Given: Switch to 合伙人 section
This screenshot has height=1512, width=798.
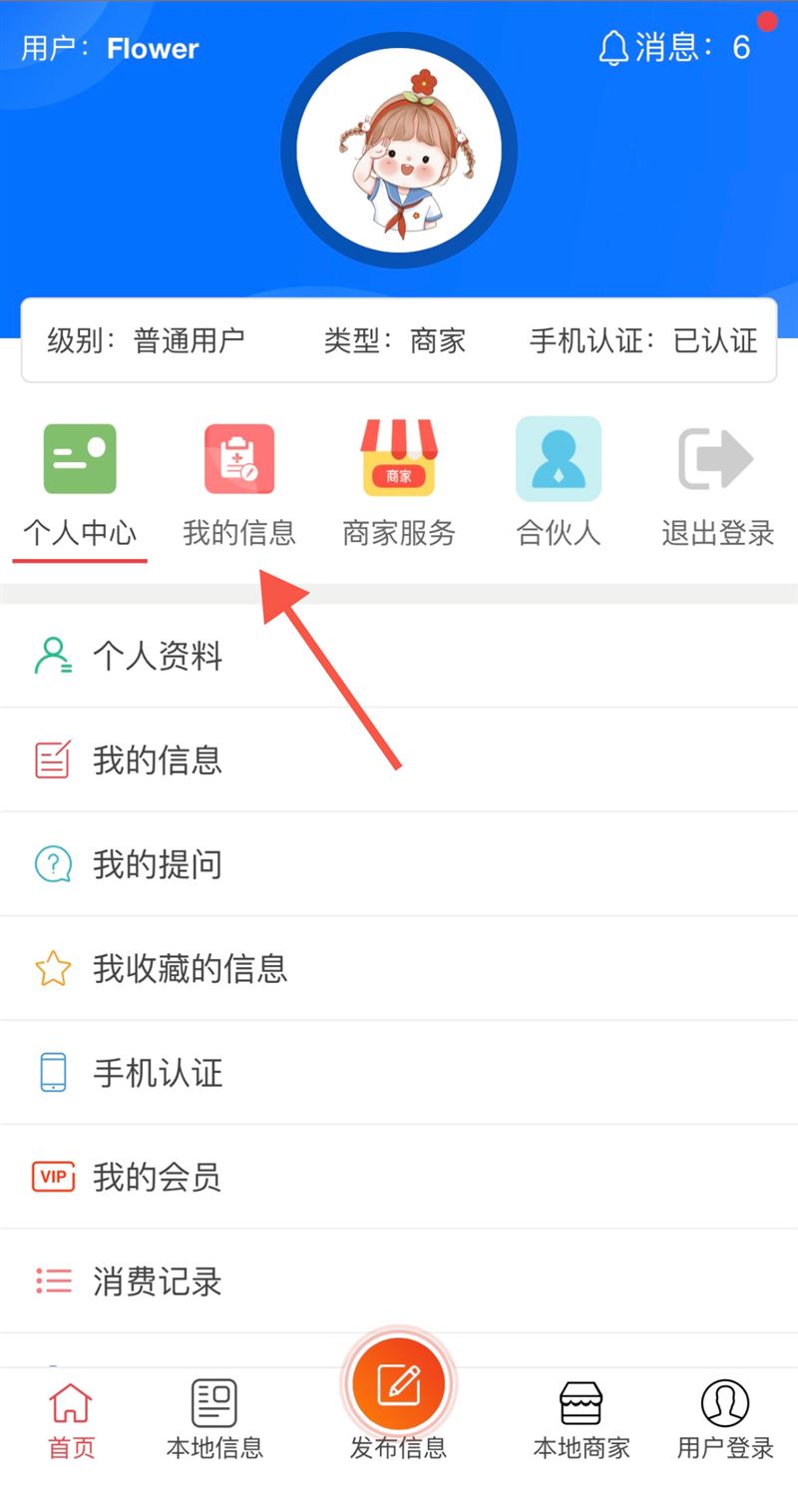Looking at the screenshot, I should tap(559, 486).
